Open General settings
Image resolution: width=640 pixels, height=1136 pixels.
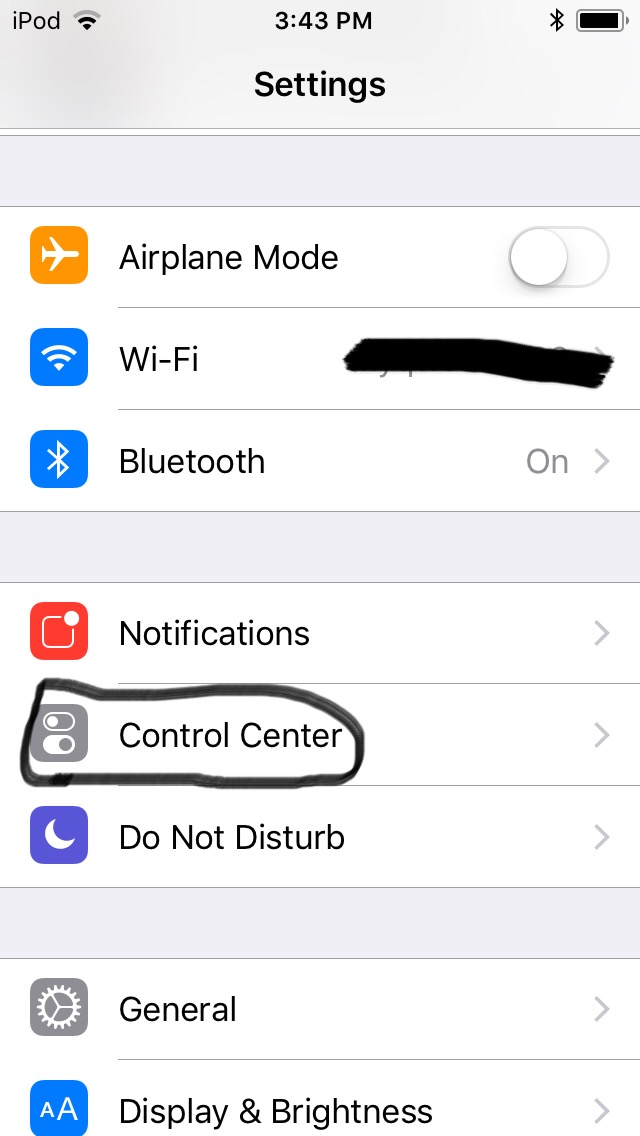tap(320, 1009)
